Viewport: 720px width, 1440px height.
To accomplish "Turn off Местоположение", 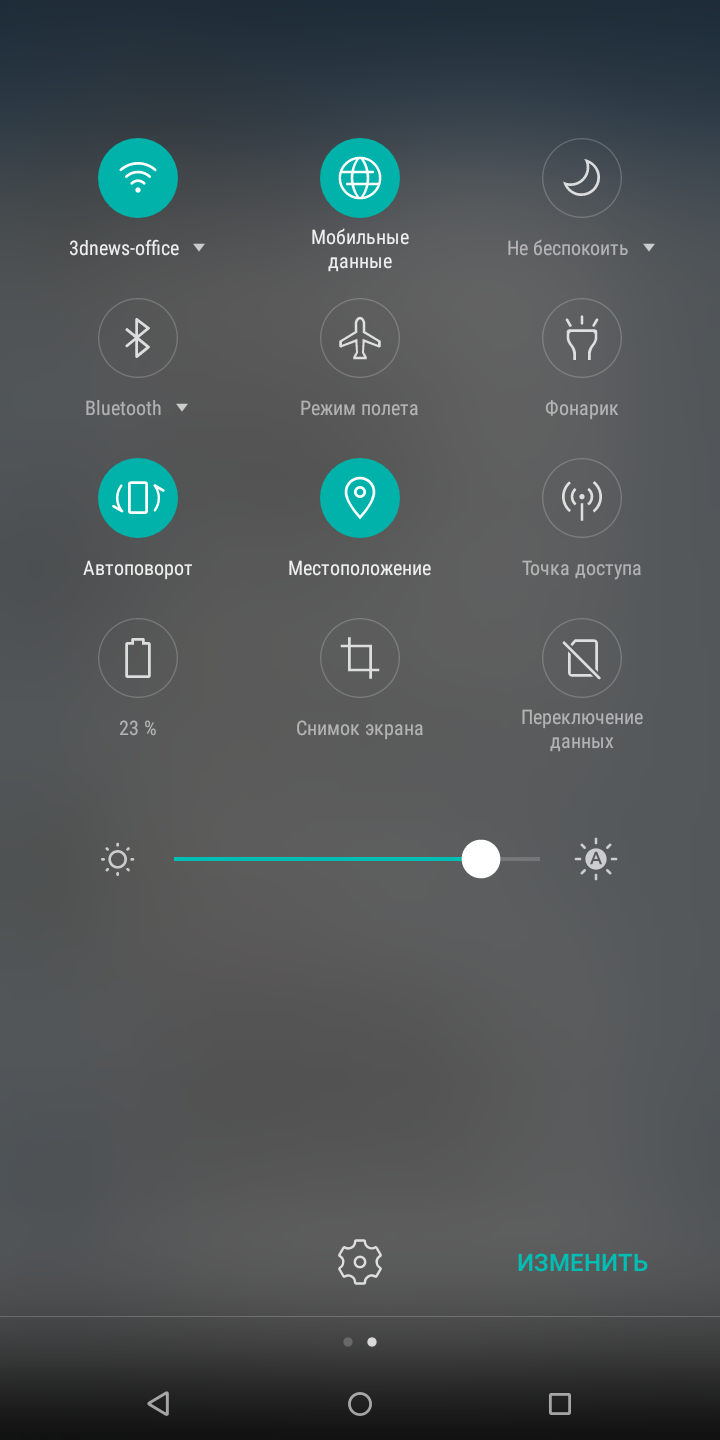I will [x=360, y=498].
